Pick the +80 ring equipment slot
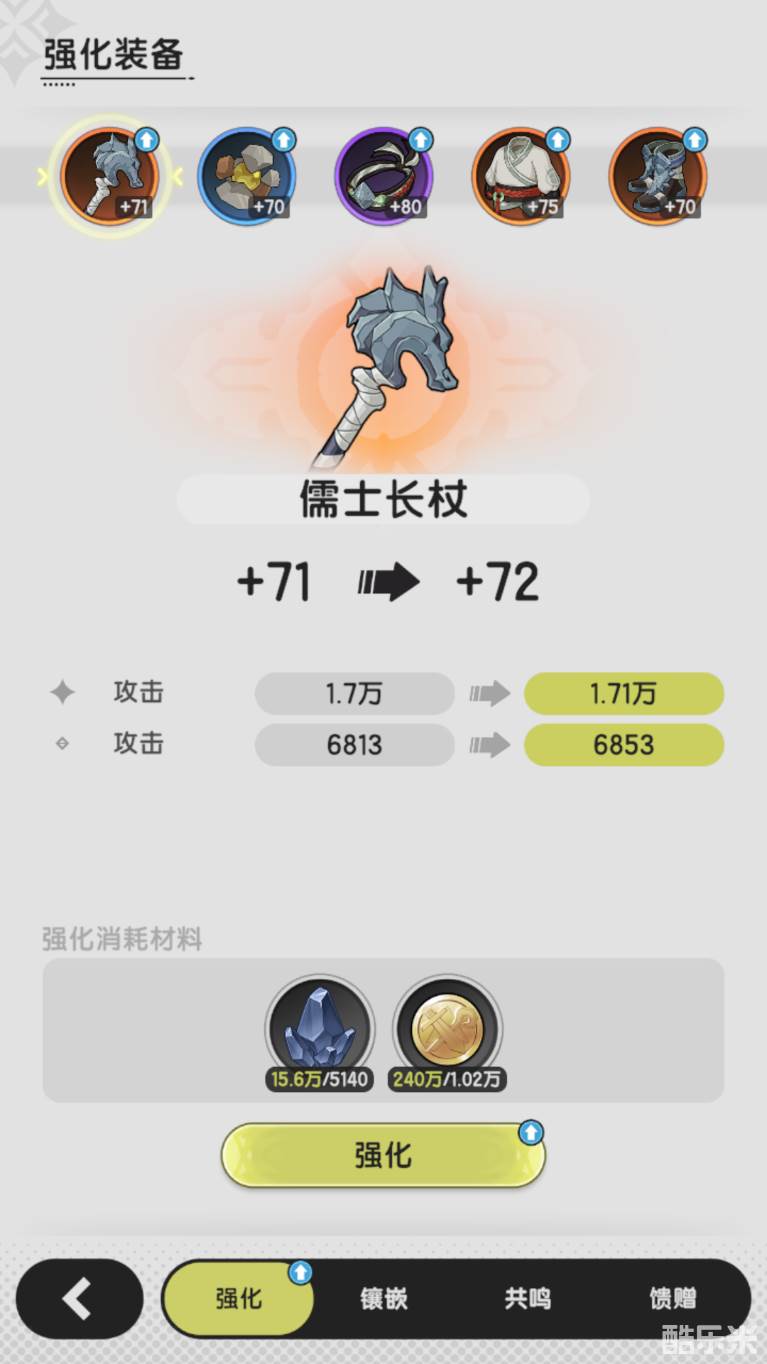Screen dimensions: 767x1364 (x=383, y=177)
